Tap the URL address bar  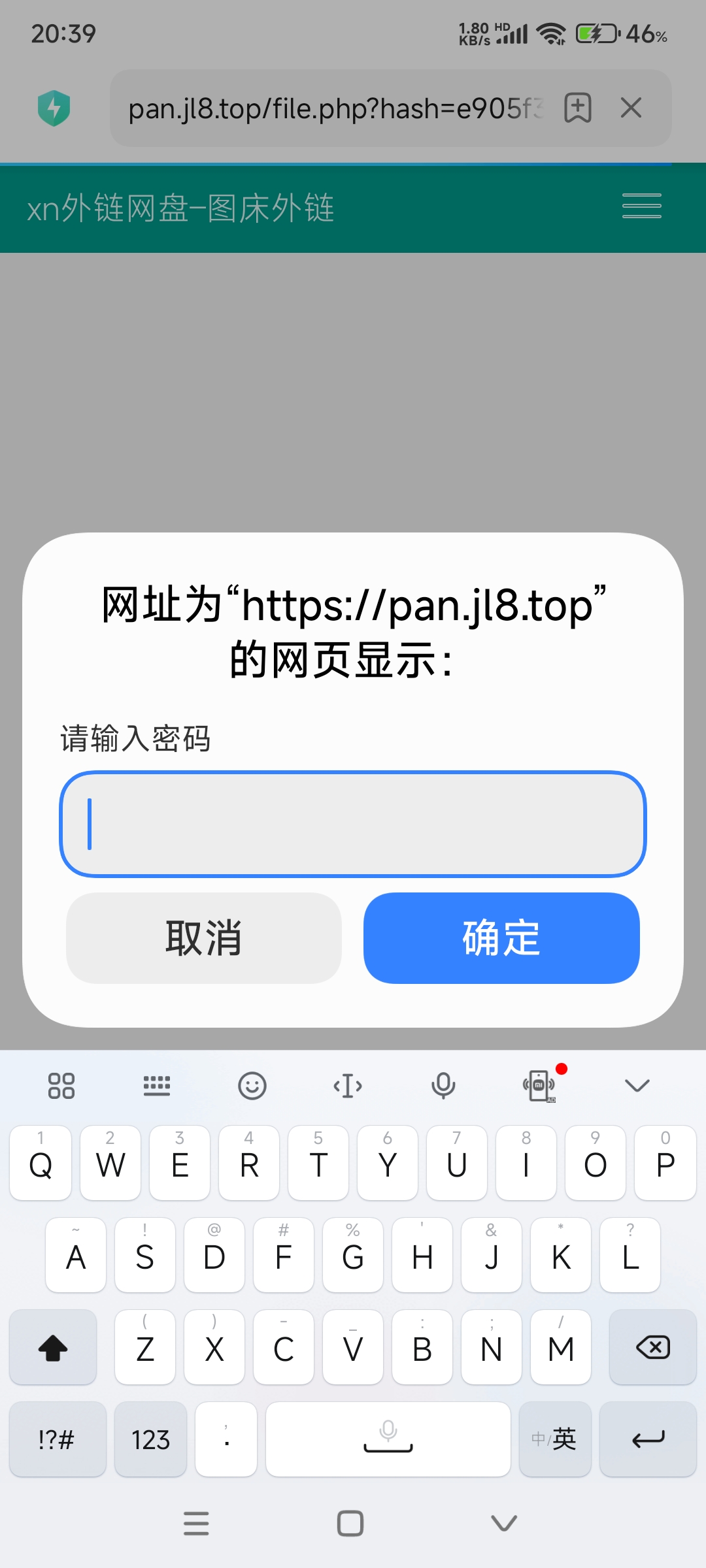pos(335,108)
